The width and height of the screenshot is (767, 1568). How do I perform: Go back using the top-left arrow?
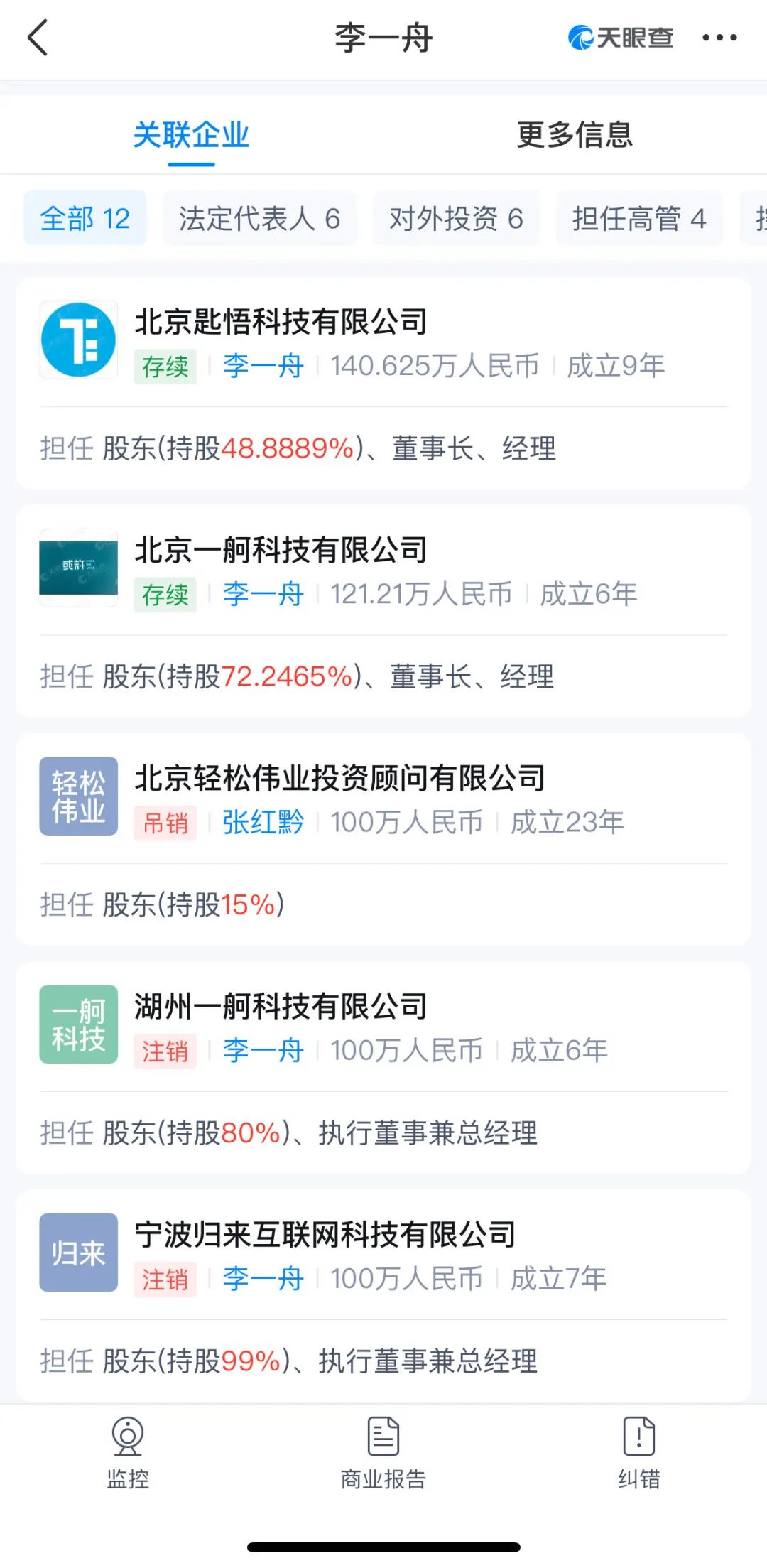[38, 38]
